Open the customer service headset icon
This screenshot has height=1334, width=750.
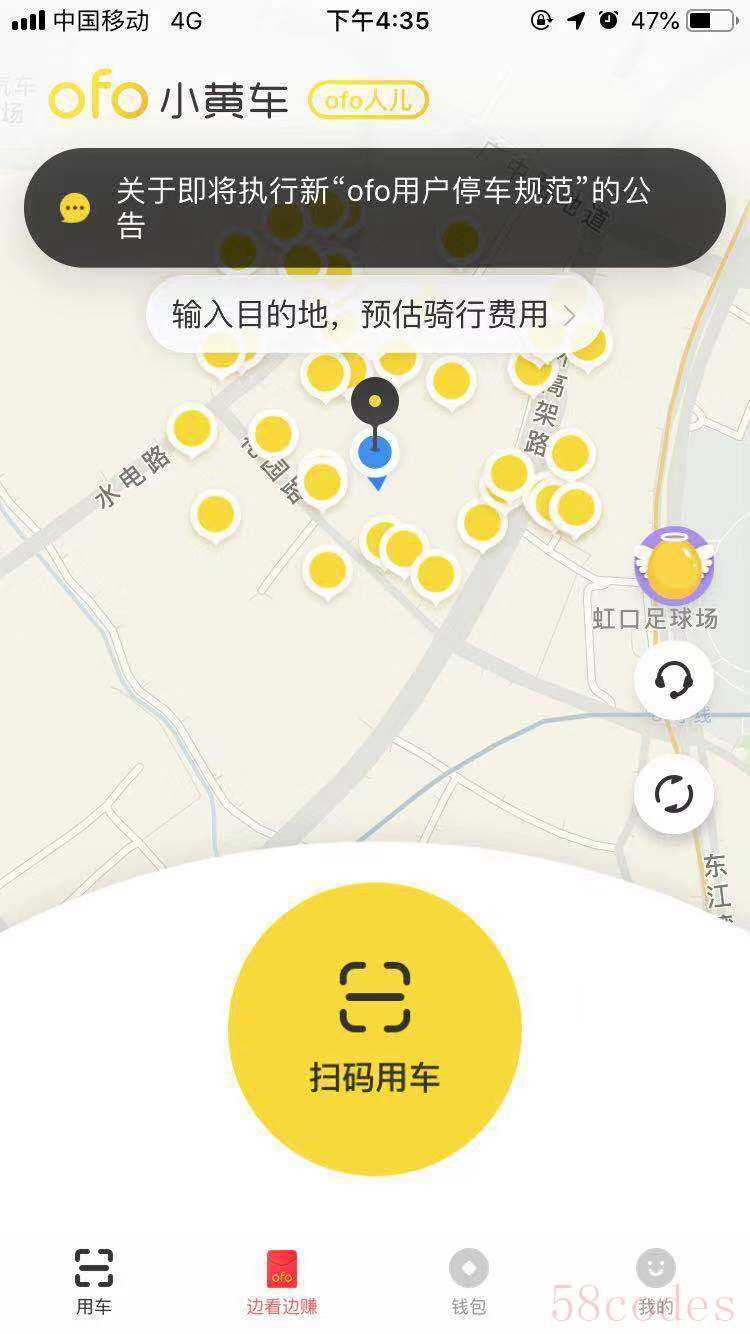pos(673,681)
